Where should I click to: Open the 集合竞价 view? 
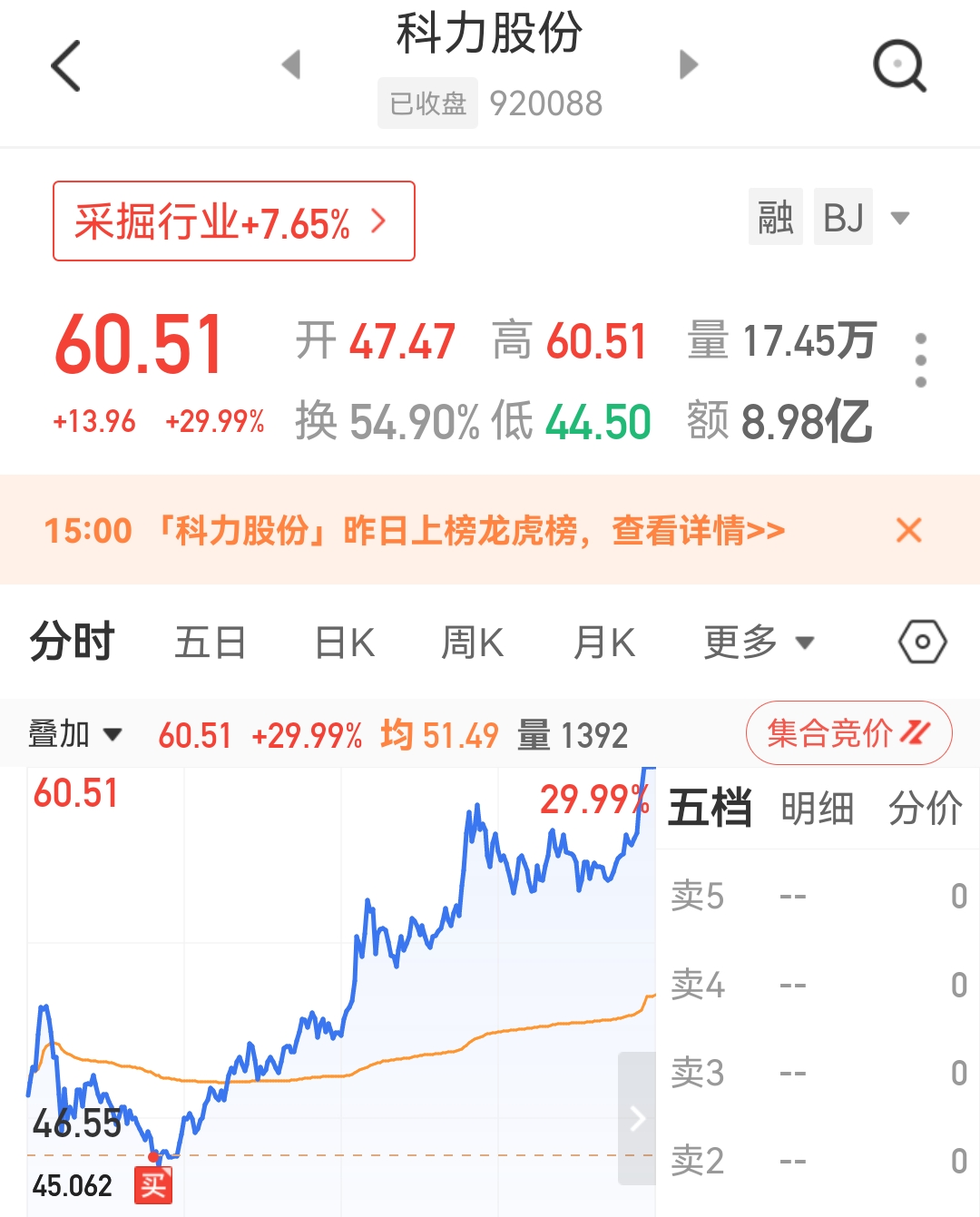point(848,733)
